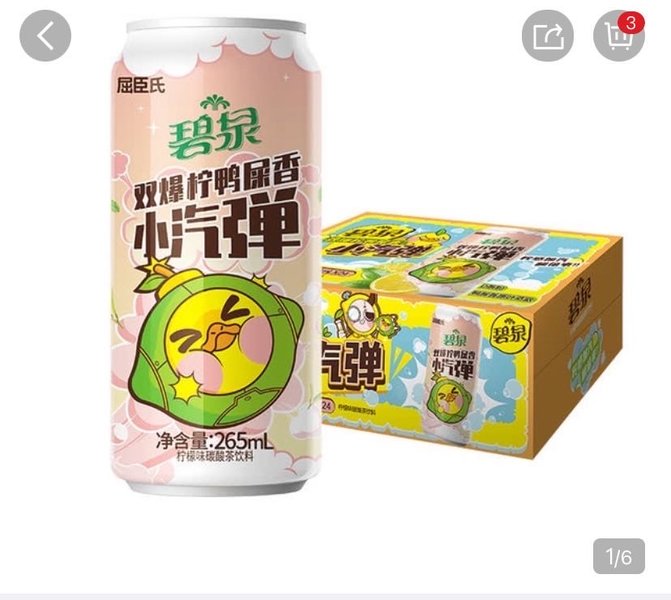Viewport: 671px width, 600px height.
Task: Open the shopping cart
Action: coord(618,37)
